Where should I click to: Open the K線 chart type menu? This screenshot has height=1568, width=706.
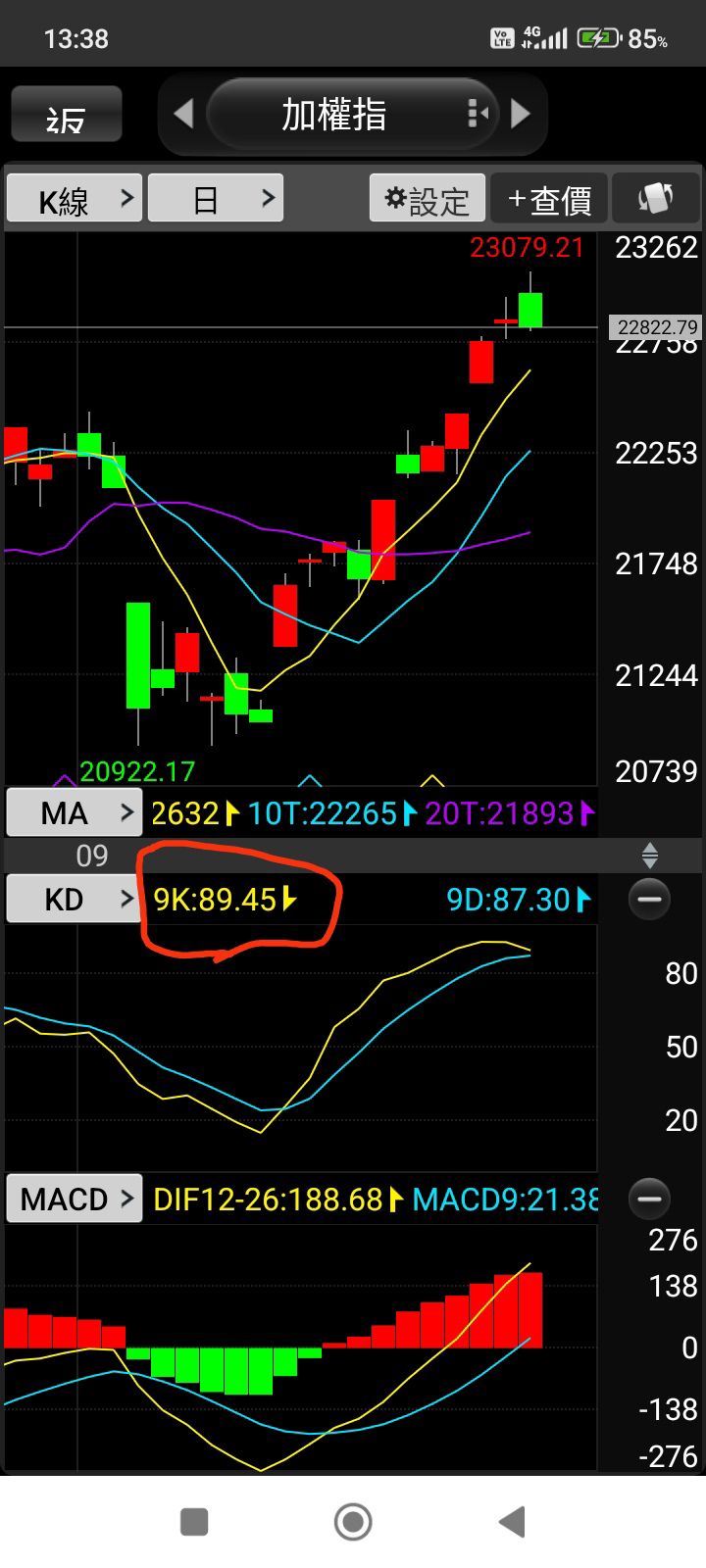point(76,200)
